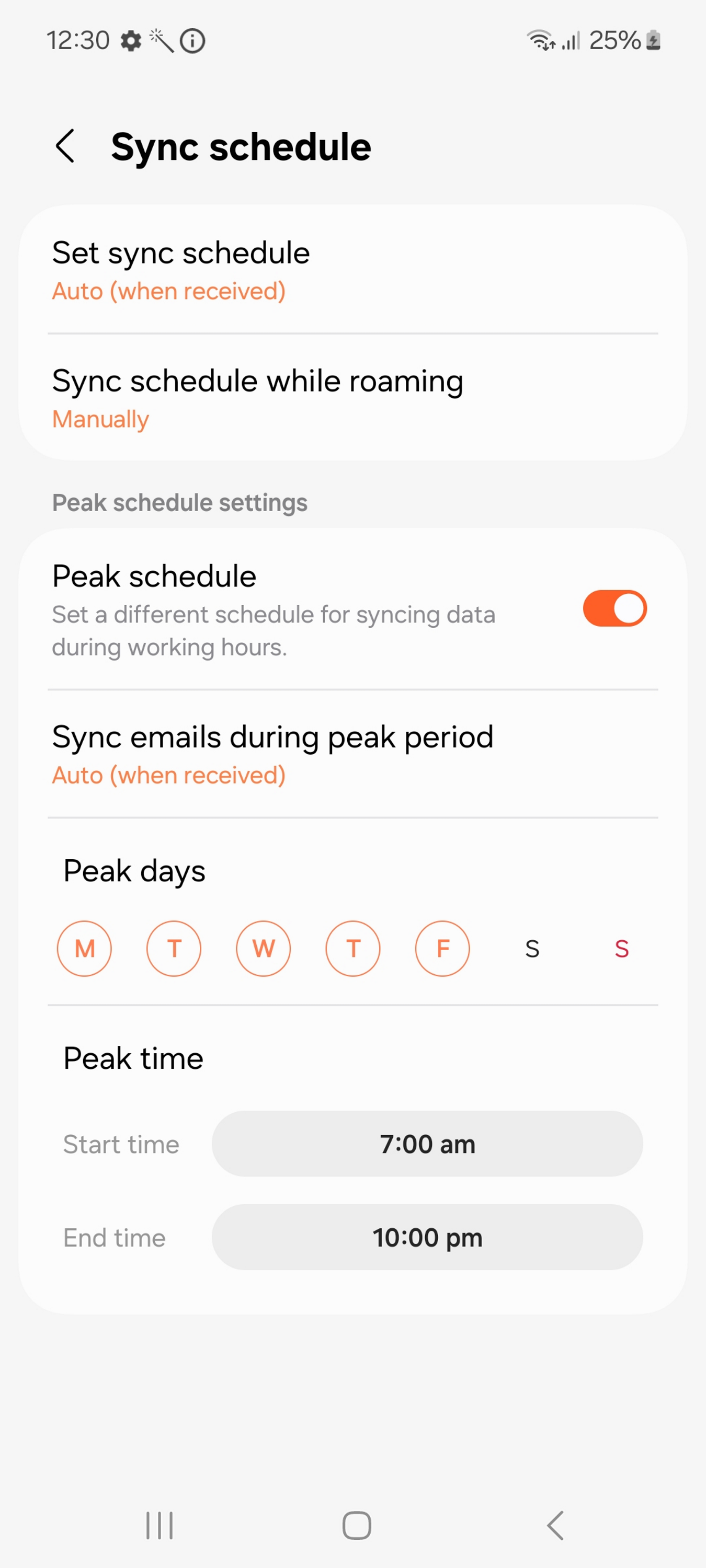The image size is (706, 1568).
Task: Select the Sync schedule title header
Action: (241, 147)
